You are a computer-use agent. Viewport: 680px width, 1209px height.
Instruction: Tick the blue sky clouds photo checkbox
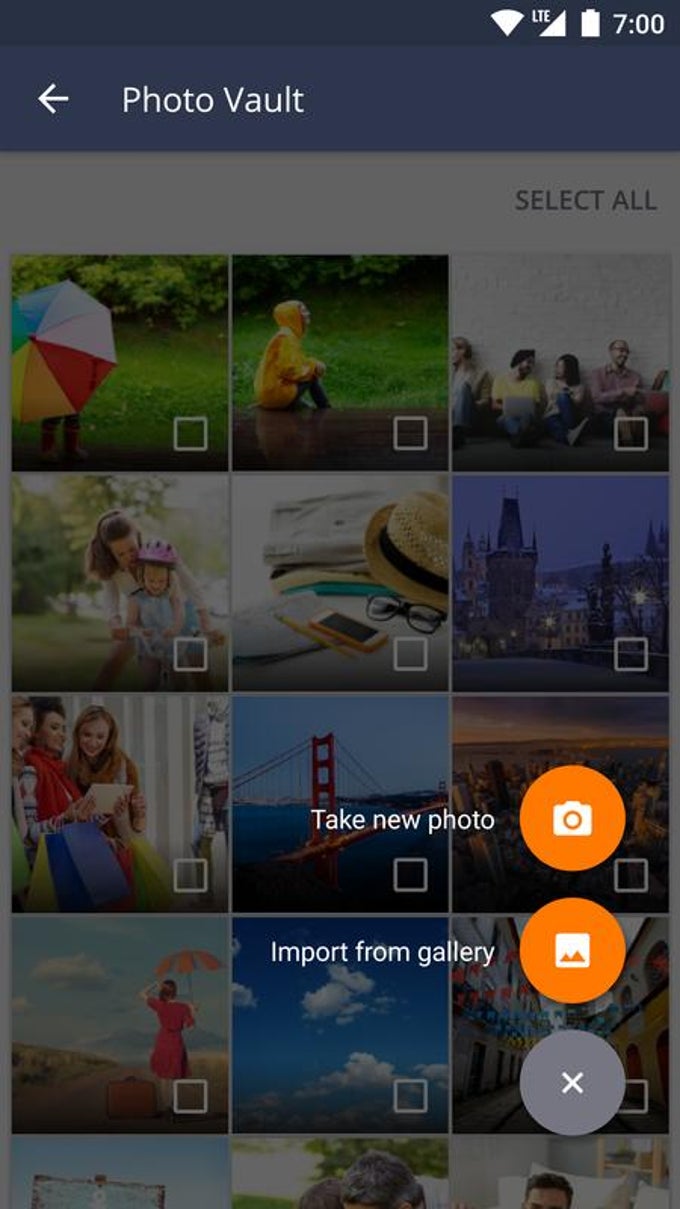click(x=410, y=1096)
